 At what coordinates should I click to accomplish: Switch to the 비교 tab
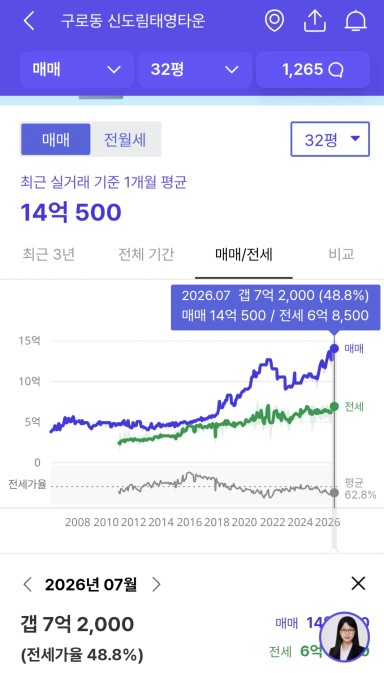pos(342,254)
